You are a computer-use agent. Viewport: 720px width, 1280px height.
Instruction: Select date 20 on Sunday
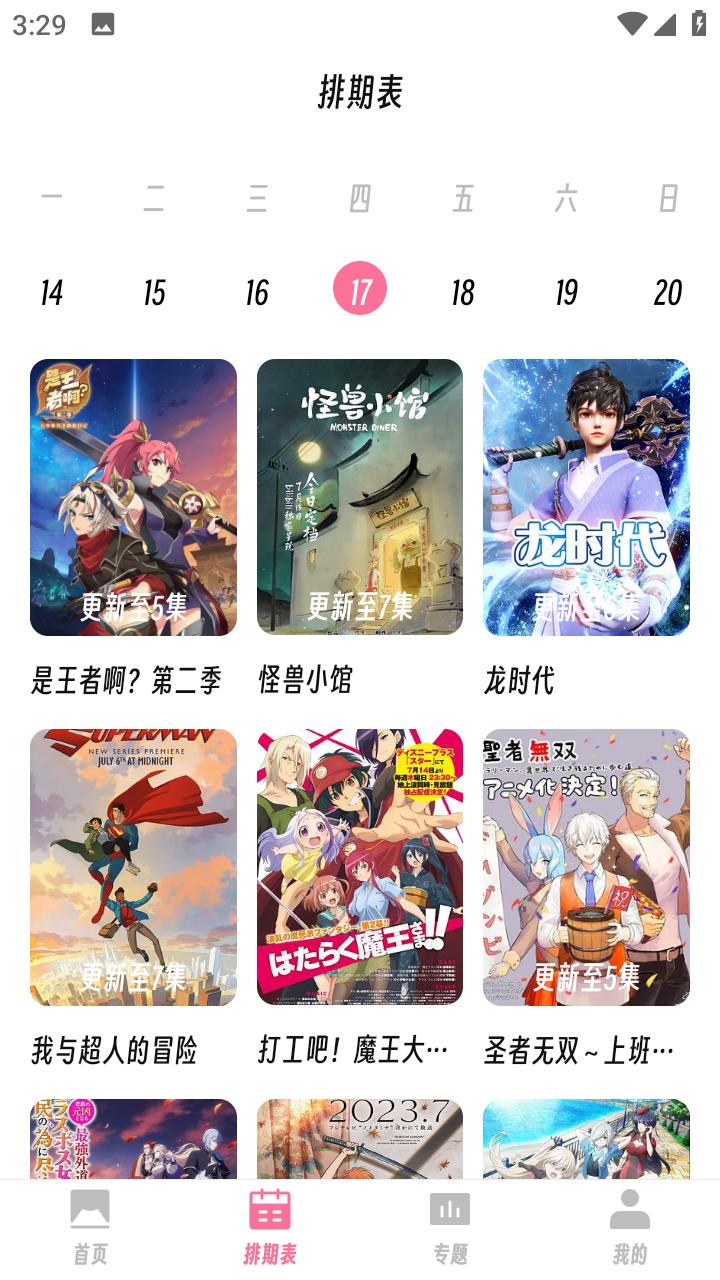click(669, 294)
